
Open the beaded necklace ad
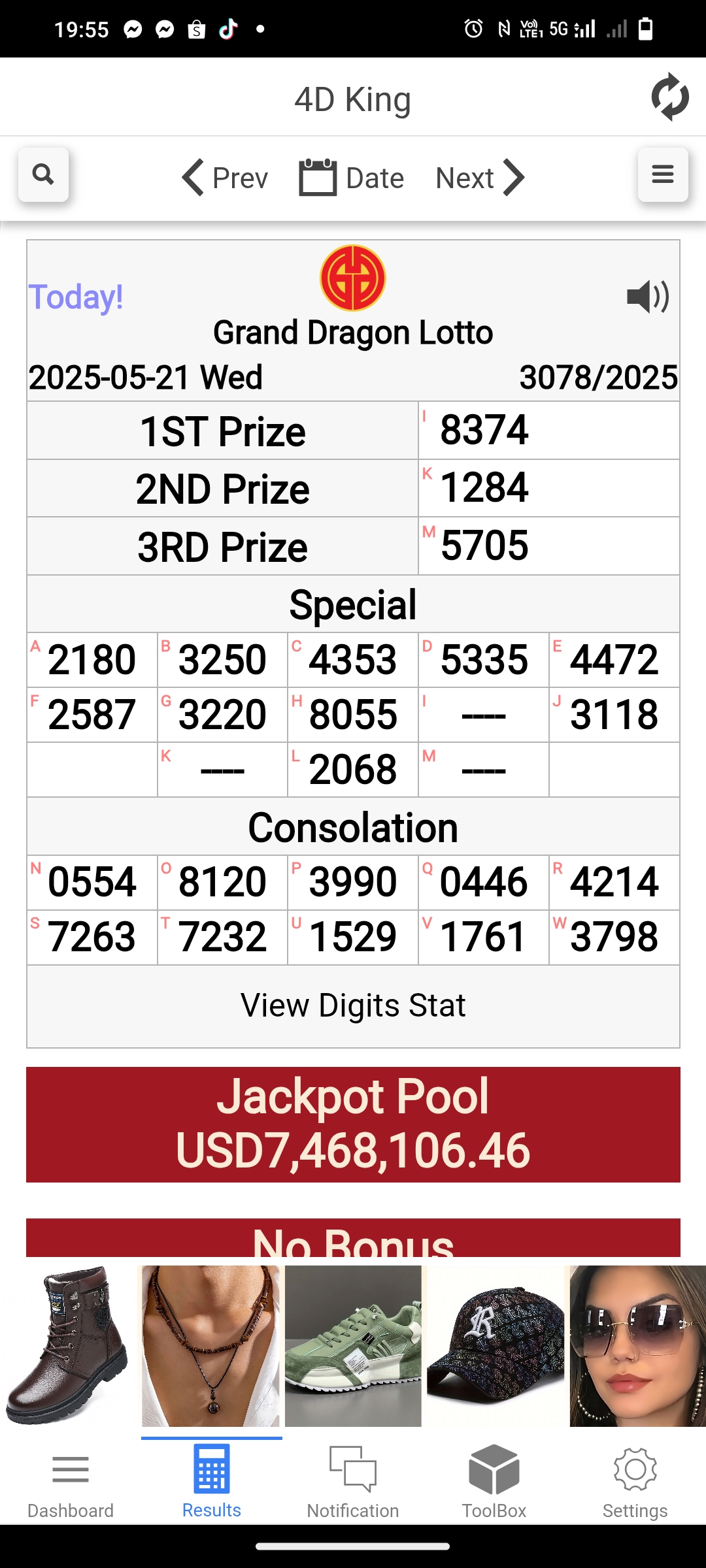210,1346
